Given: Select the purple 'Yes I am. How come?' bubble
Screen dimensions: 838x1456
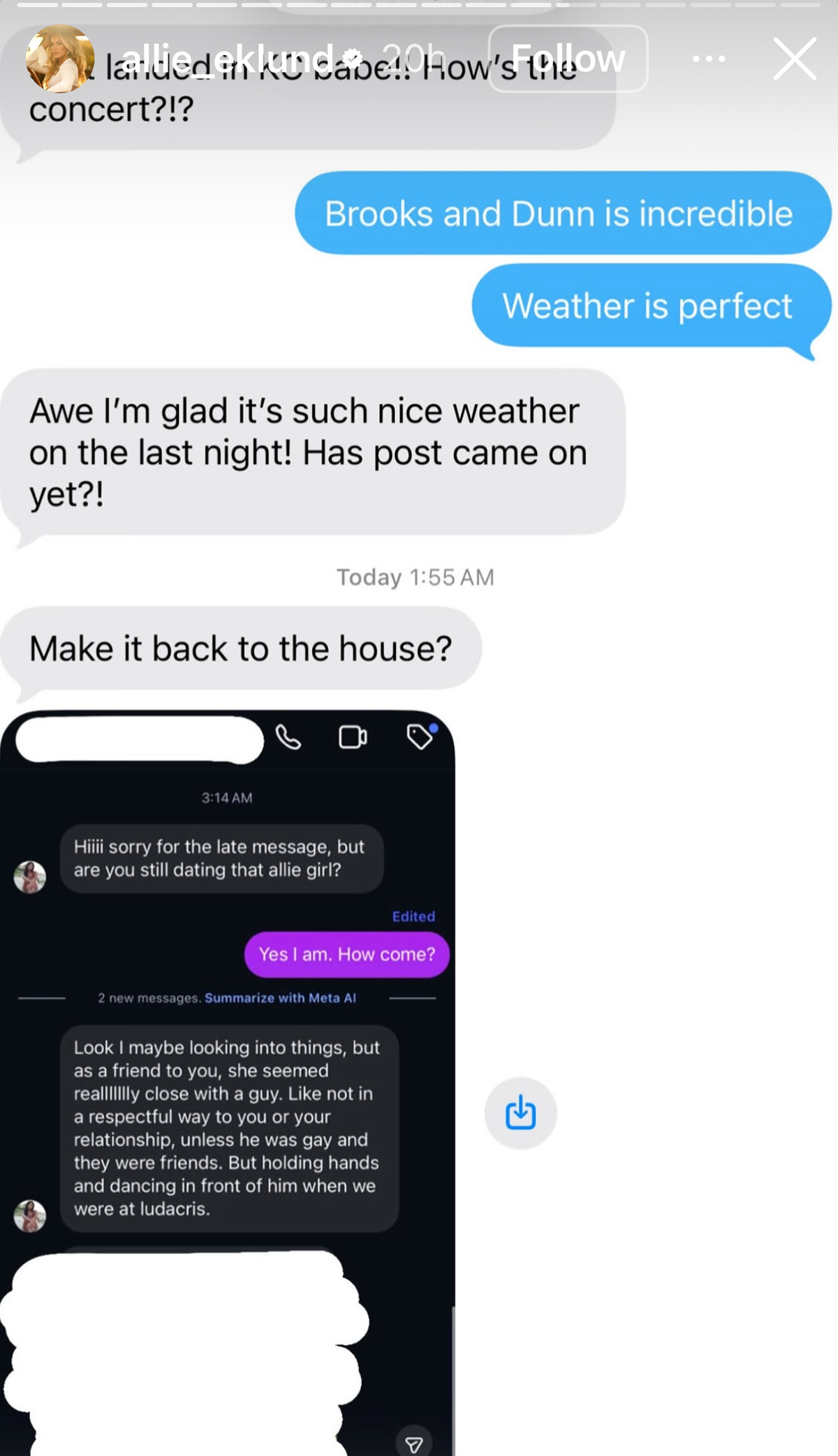Looking at the screenshot, I should (x=346, y=954).
